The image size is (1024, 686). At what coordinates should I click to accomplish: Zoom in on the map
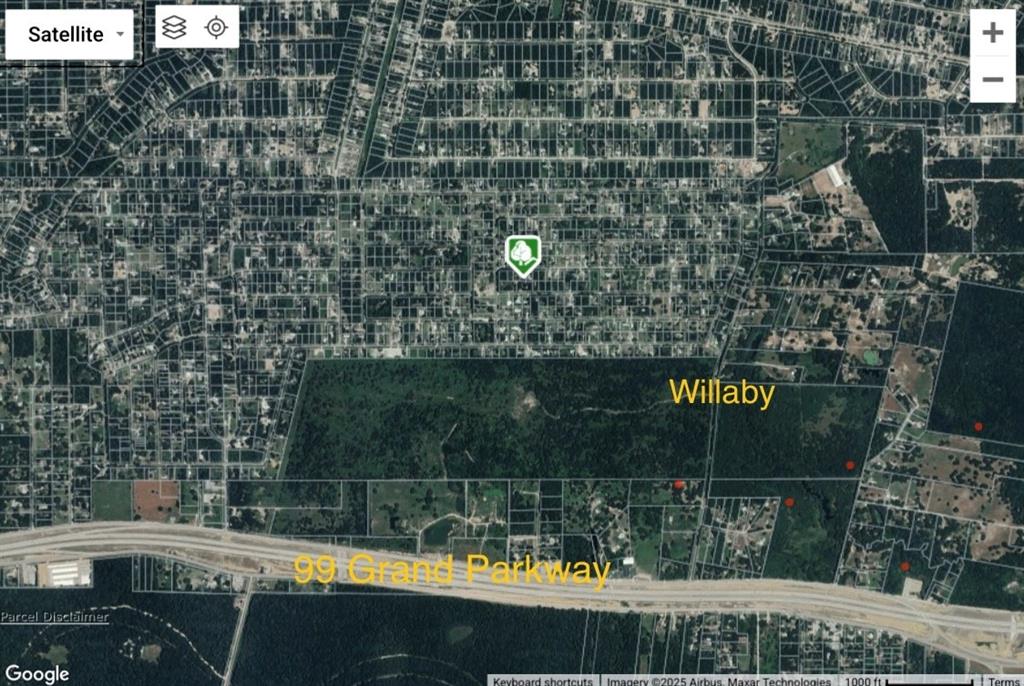[992, 33]
